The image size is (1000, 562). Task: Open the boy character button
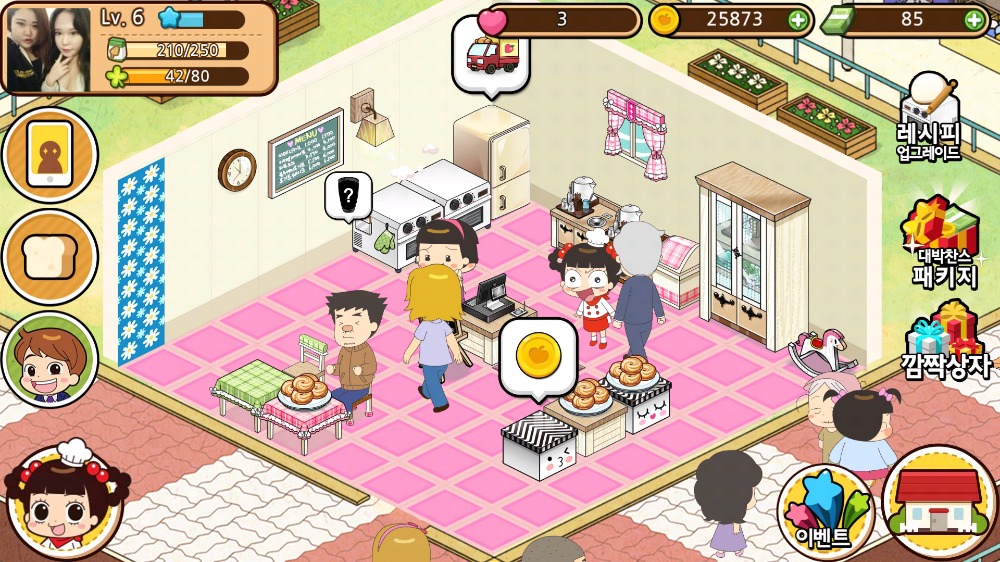point(50,359)
